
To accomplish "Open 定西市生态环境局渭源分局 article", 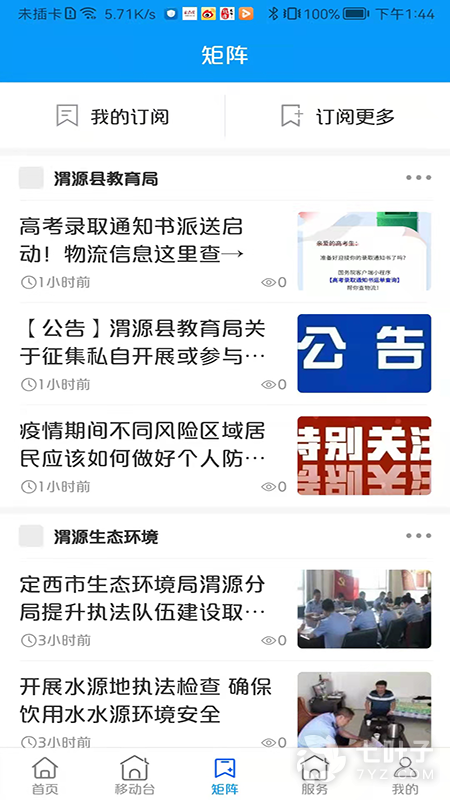I will pos(225,609).
